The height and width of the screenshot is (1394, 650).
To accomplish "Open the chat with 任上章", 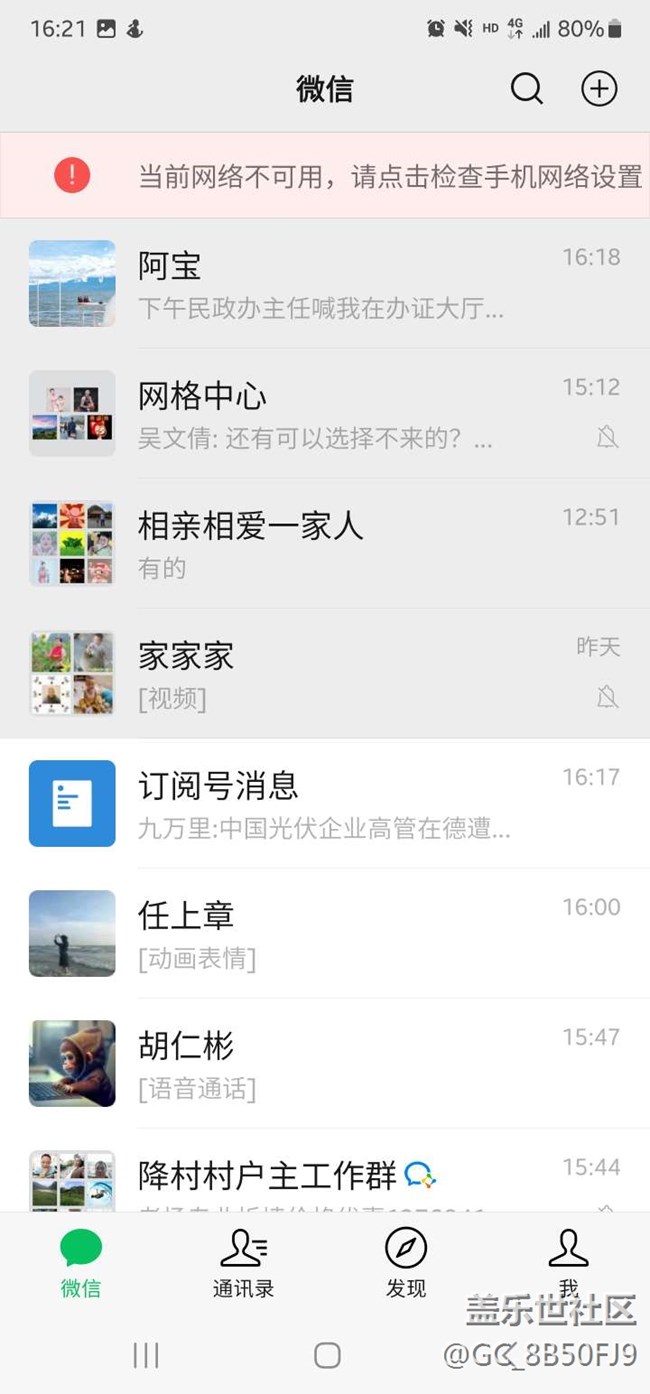I will 325,933.
